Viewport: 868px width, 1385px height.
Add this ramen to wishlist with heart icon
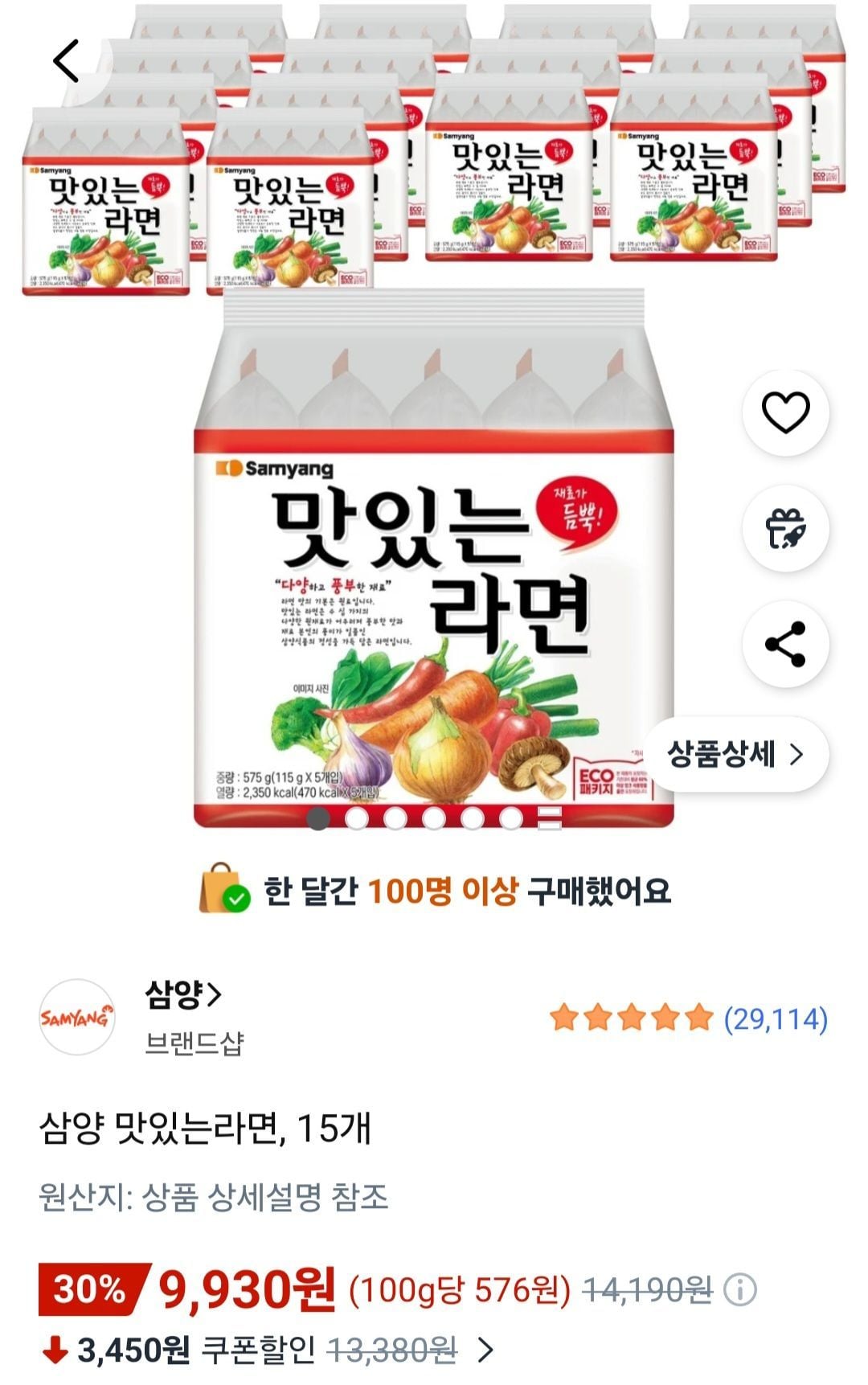tap(785, 412)
